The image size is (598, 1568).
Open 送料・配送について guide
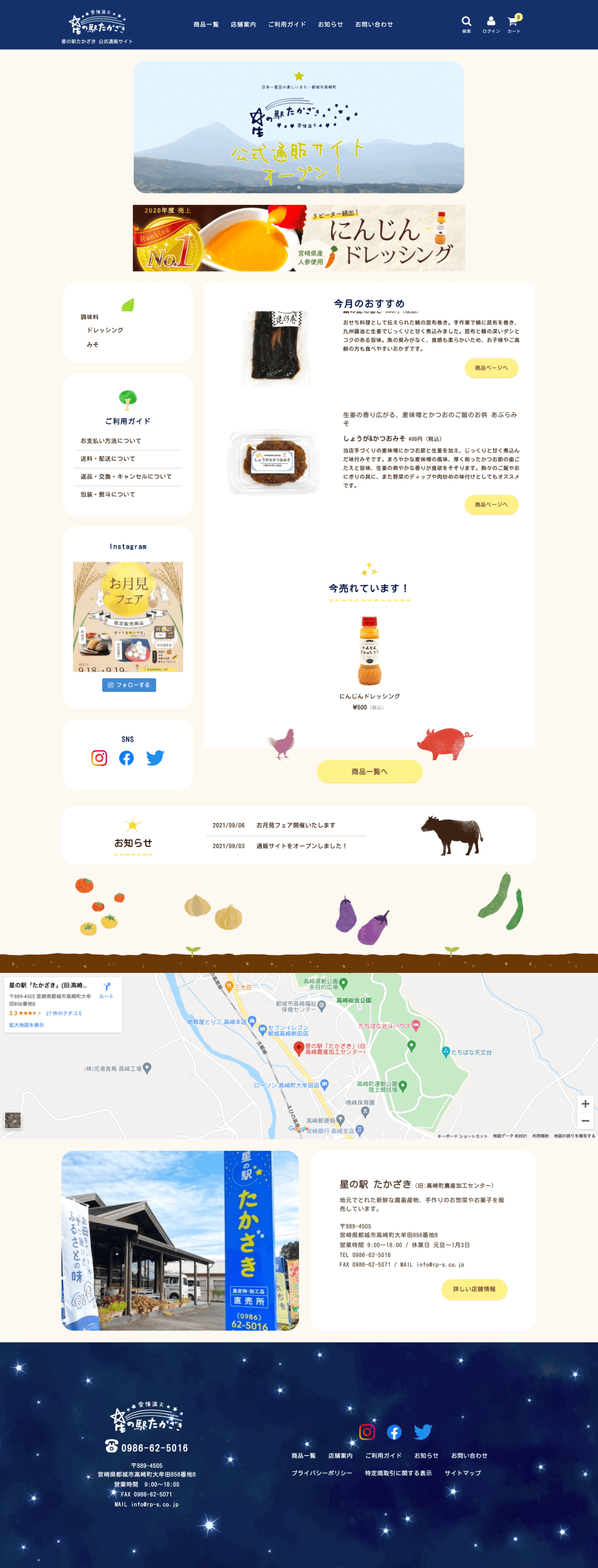(107, 458)
